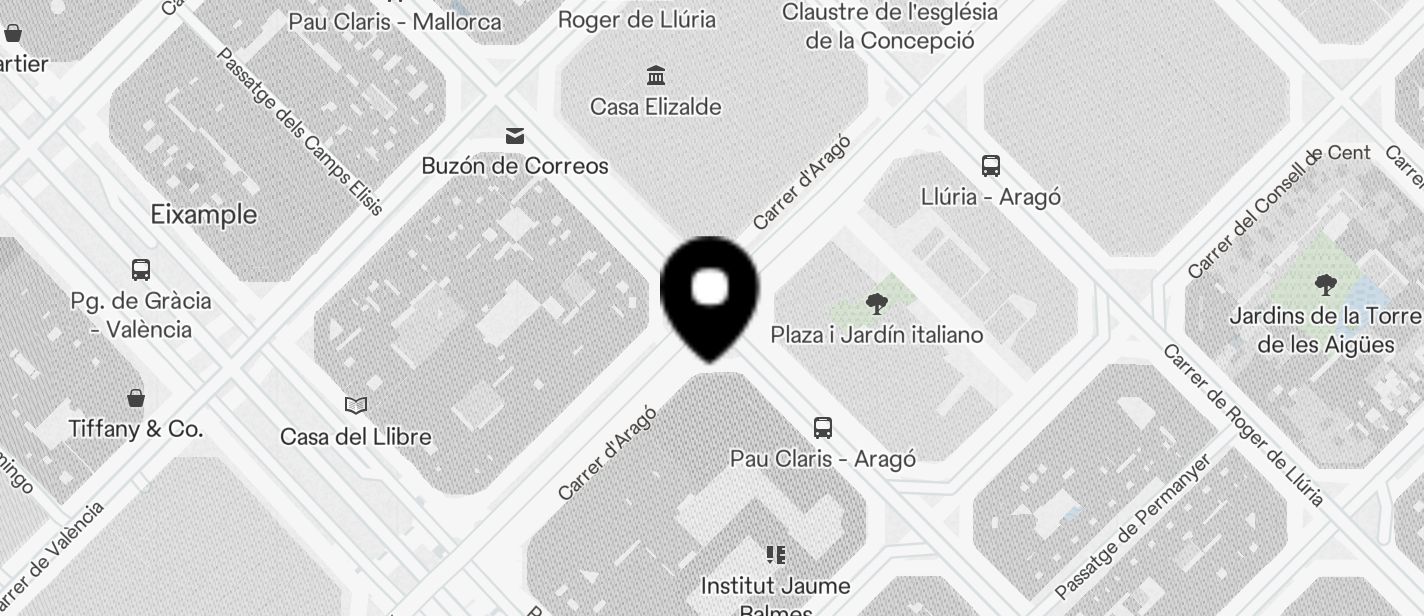
Task: Tap the Jardins de la Torre de les Aigües marker
Action: pos(1326,285)
